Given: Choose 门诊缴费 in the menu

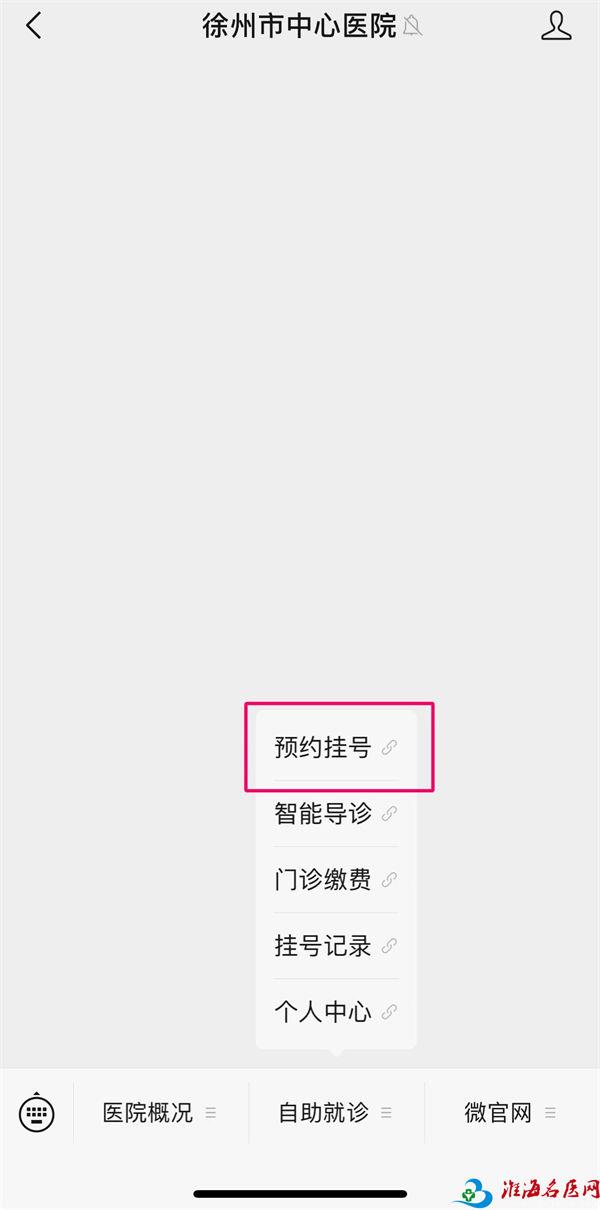Looking at the screenshot, I should pos(335,880).
